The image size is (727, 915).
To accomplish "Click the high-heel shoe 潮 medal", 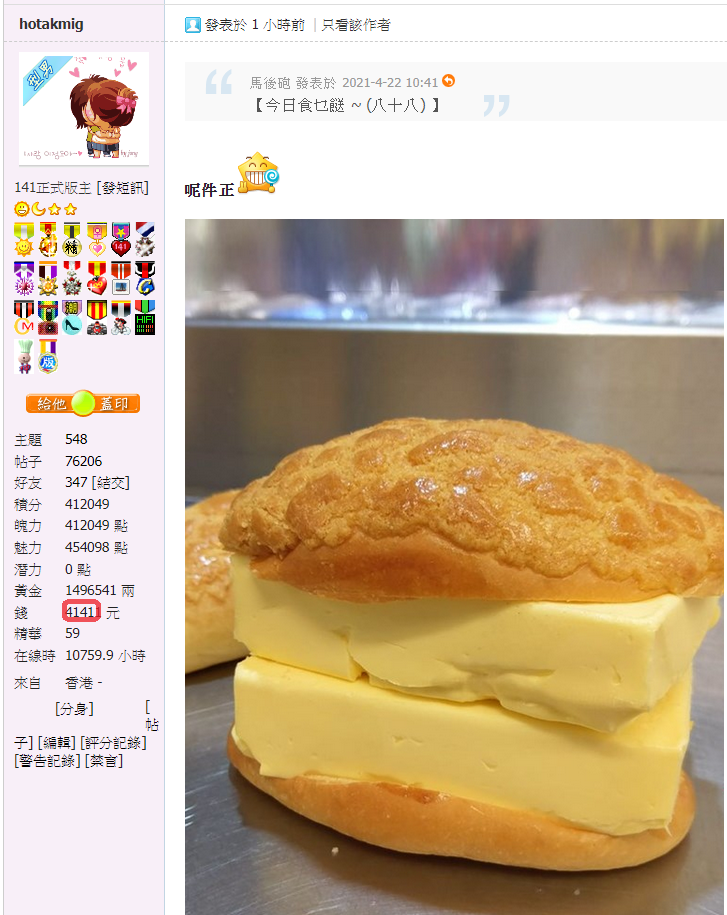I will point(71,318).
